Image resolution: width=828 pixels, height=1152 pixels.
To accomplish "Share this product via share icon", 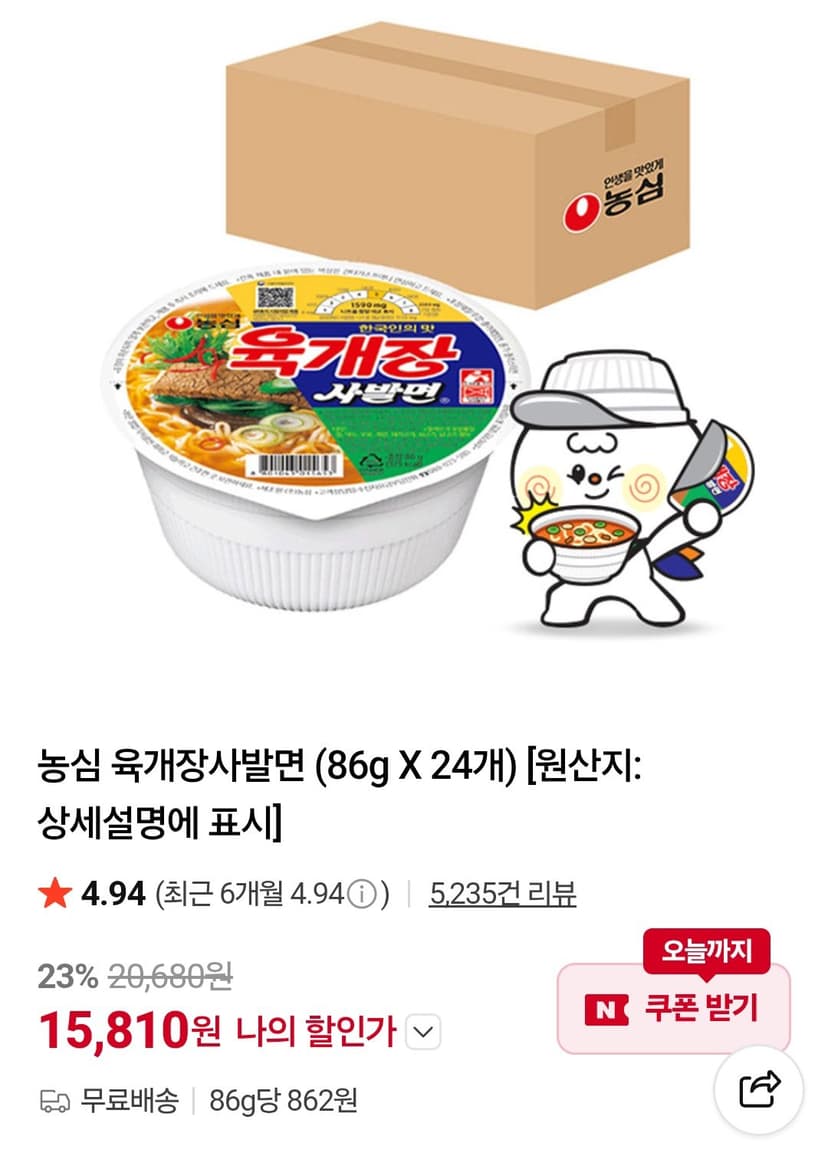I will [x=759, y=1090].
